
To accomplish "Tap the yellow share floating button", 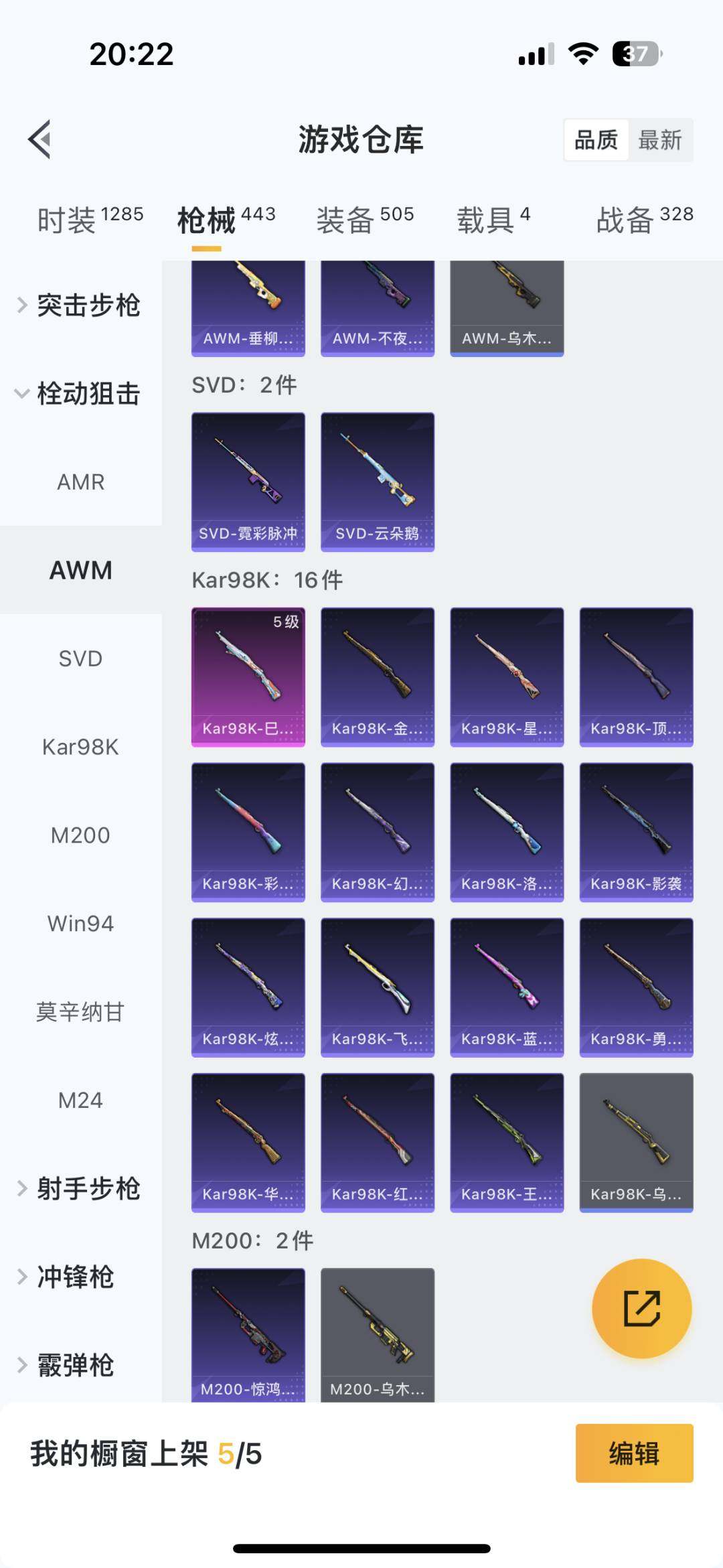I will pos(641,1308).
